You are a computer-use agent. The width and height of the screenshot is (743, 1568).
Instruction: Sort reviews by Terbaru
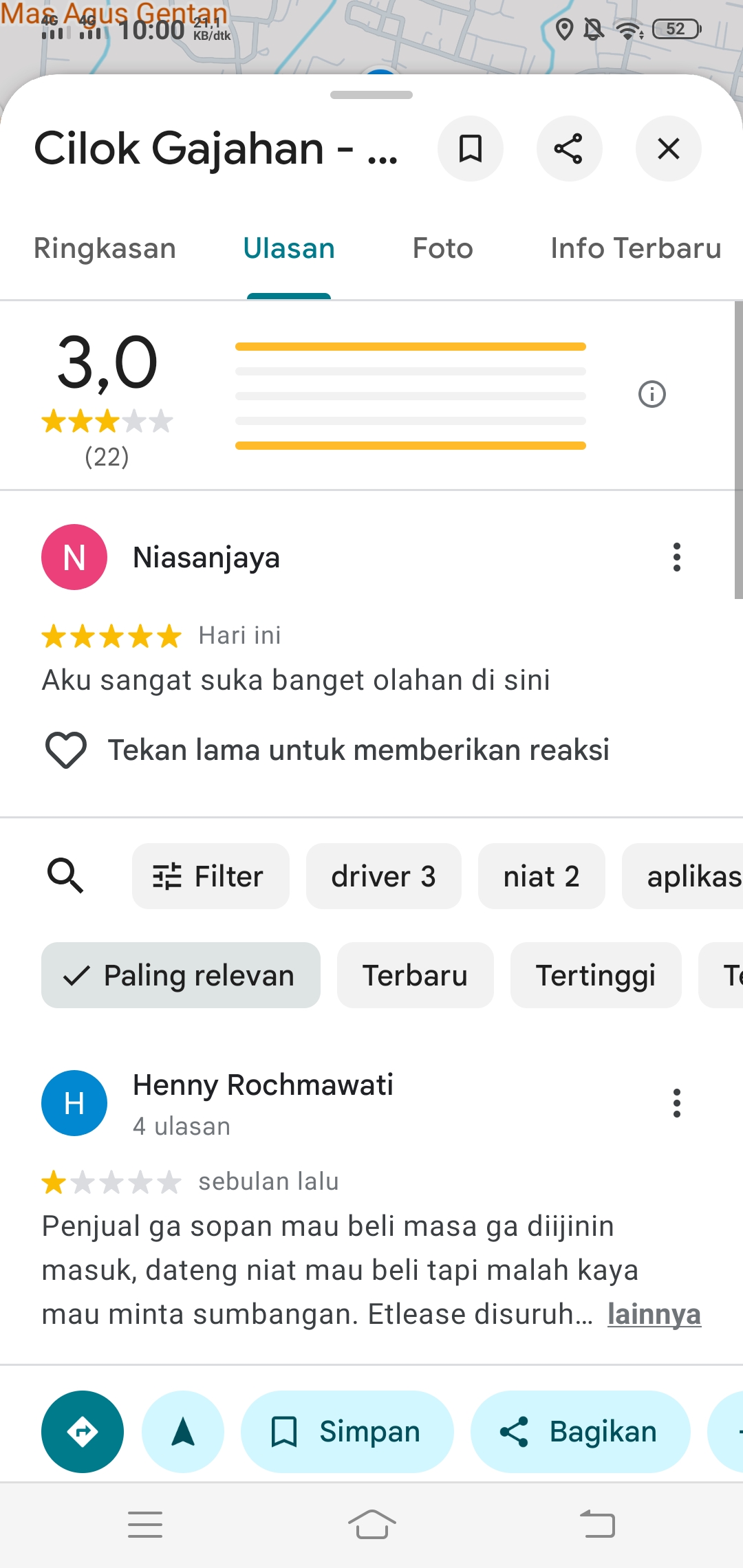coord(416,975)
